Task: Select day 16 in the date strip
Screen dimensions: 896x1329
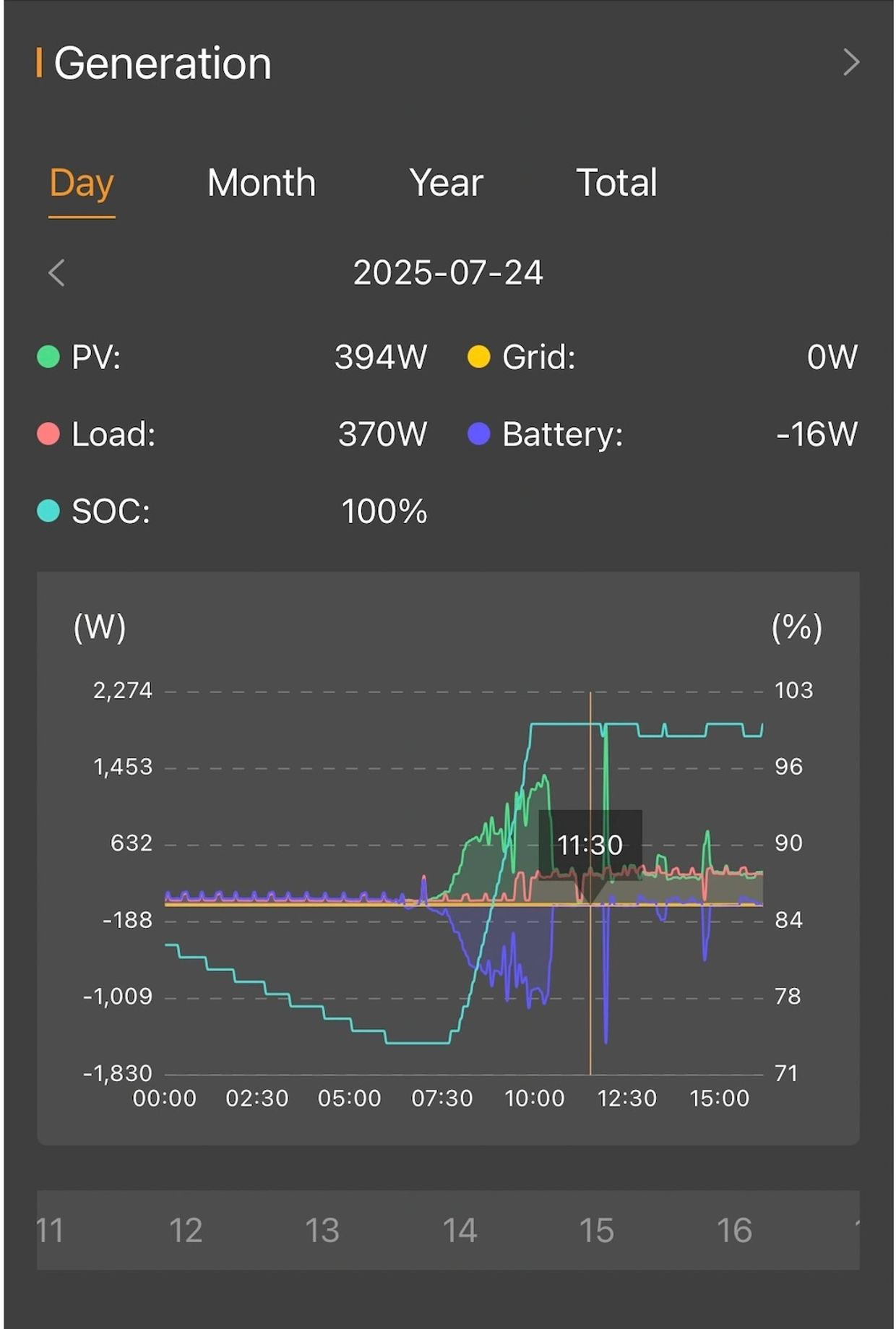Action: tap(734, 1231)
